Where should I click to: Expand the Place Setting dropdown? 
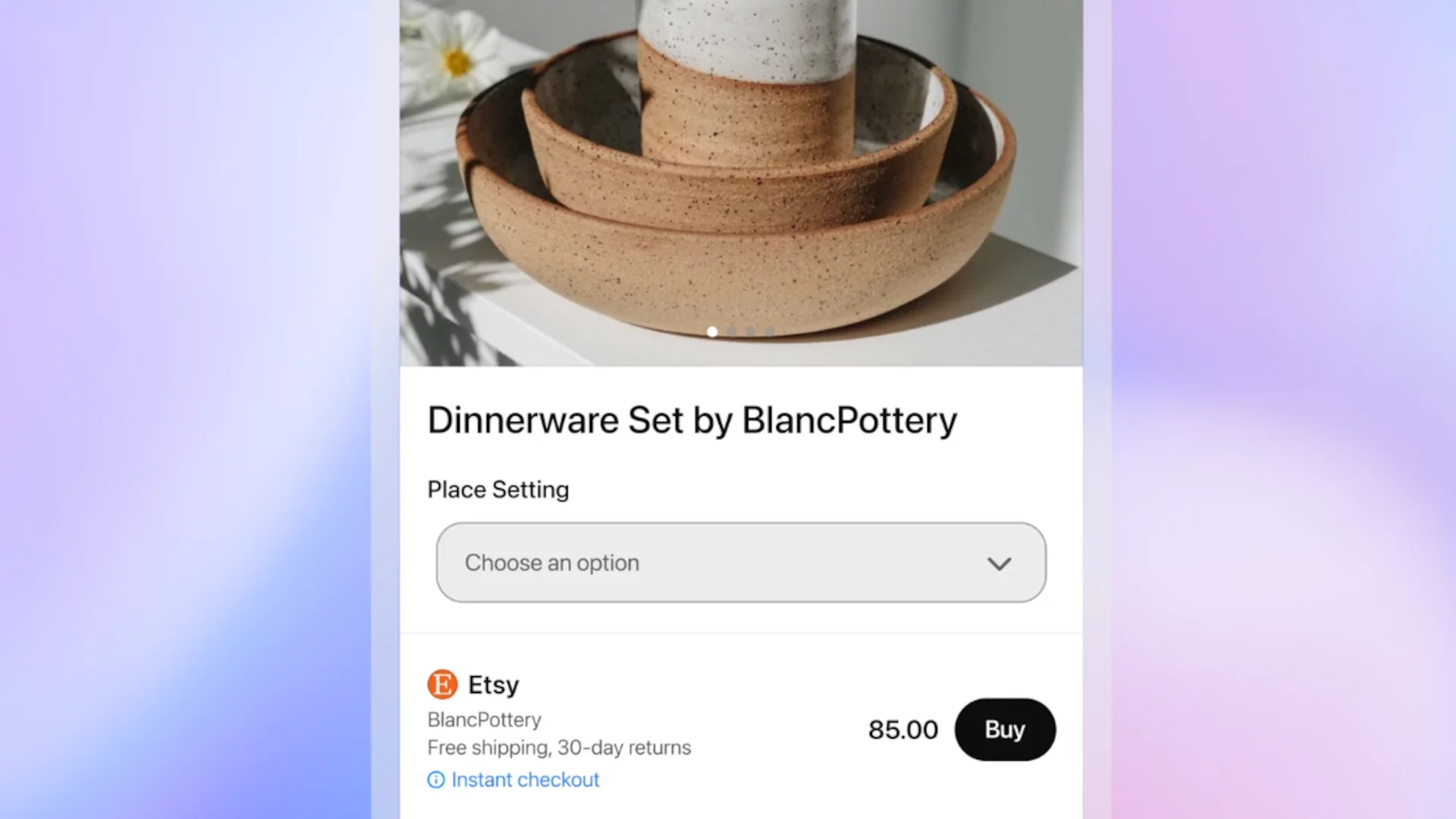[740, 563]
